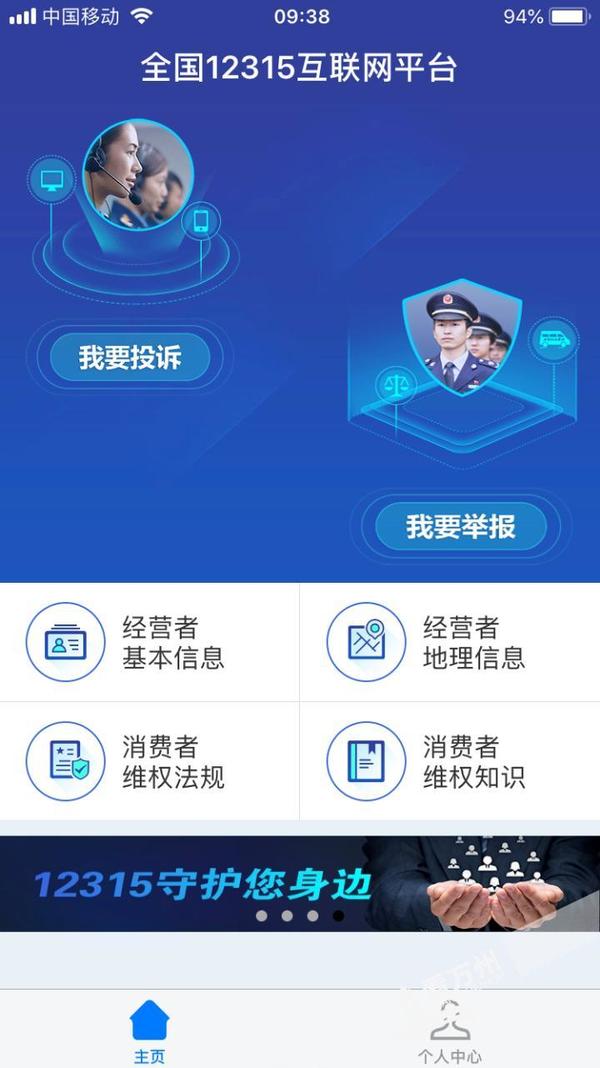Open the 12315守护您身边 banner
The image size is (600, 1068).
point(300,884)
